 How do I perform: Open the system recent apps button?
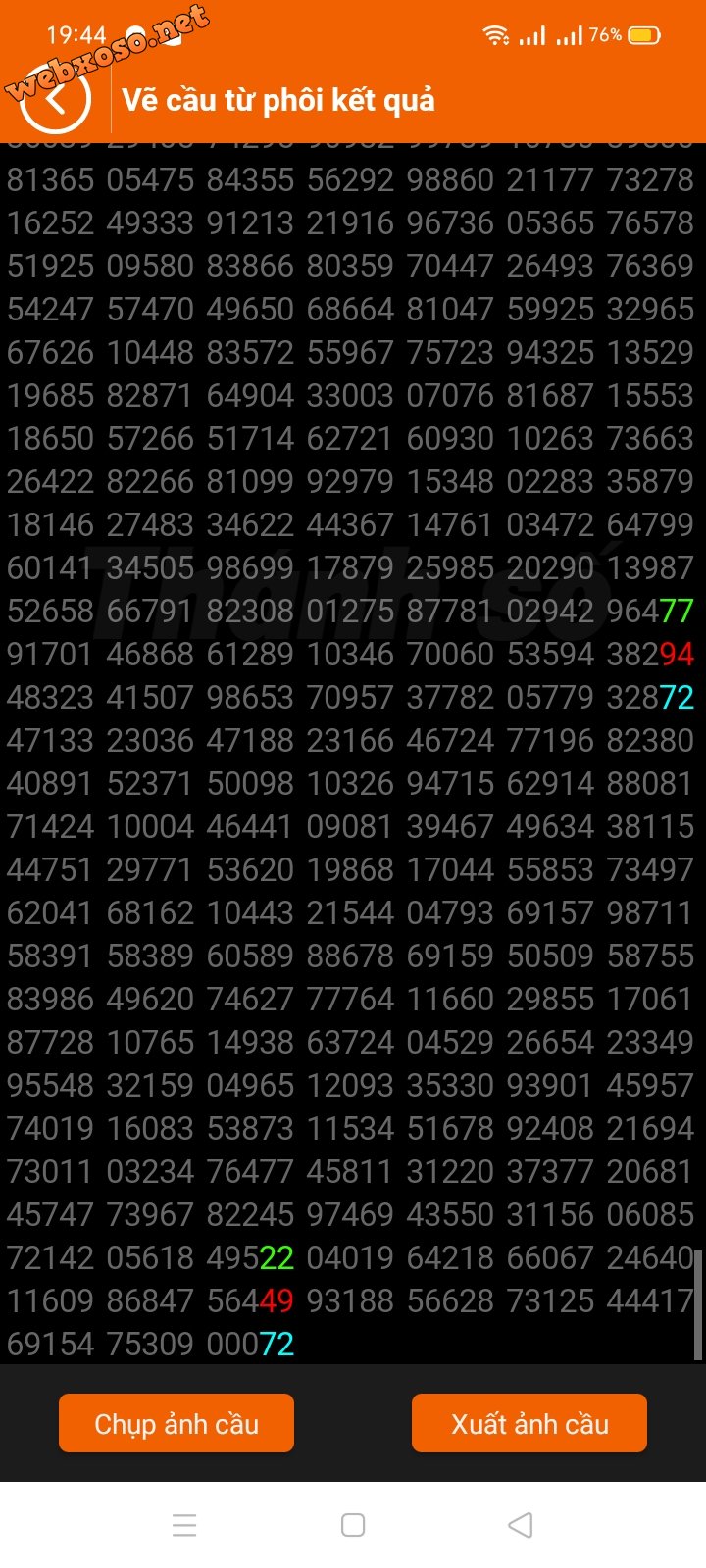click(x=184, y=1525)
